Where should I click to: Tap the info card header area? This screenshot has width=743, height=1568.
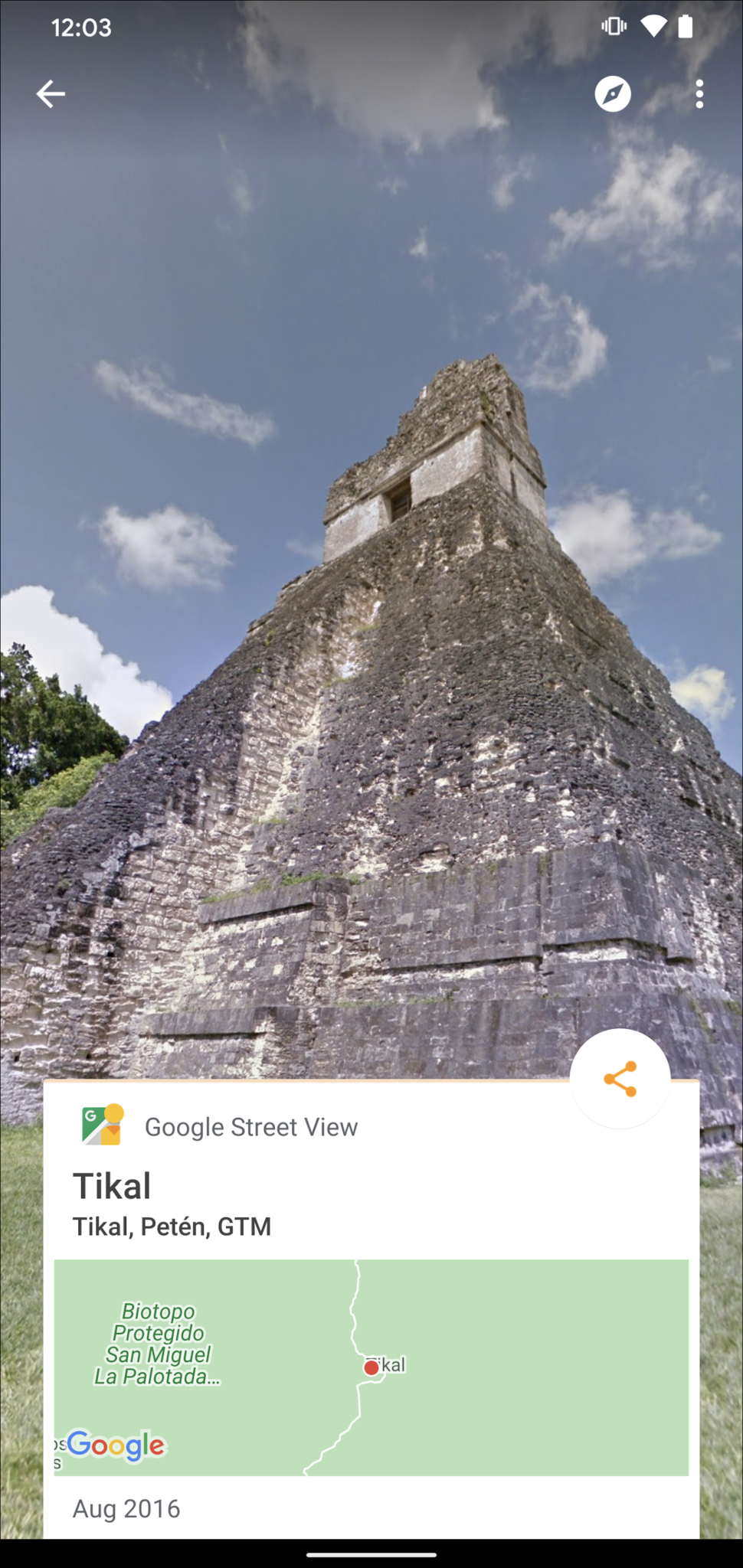click(251, 1126)
